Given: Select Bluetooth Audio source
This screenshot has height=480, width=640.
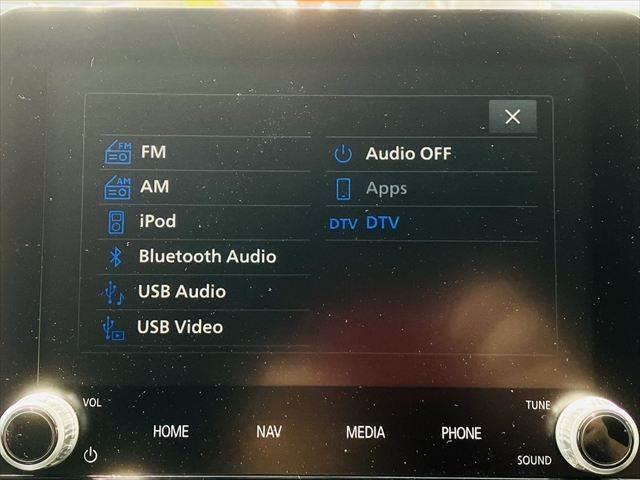Looking at the screenshot, I should pos(206,256).
